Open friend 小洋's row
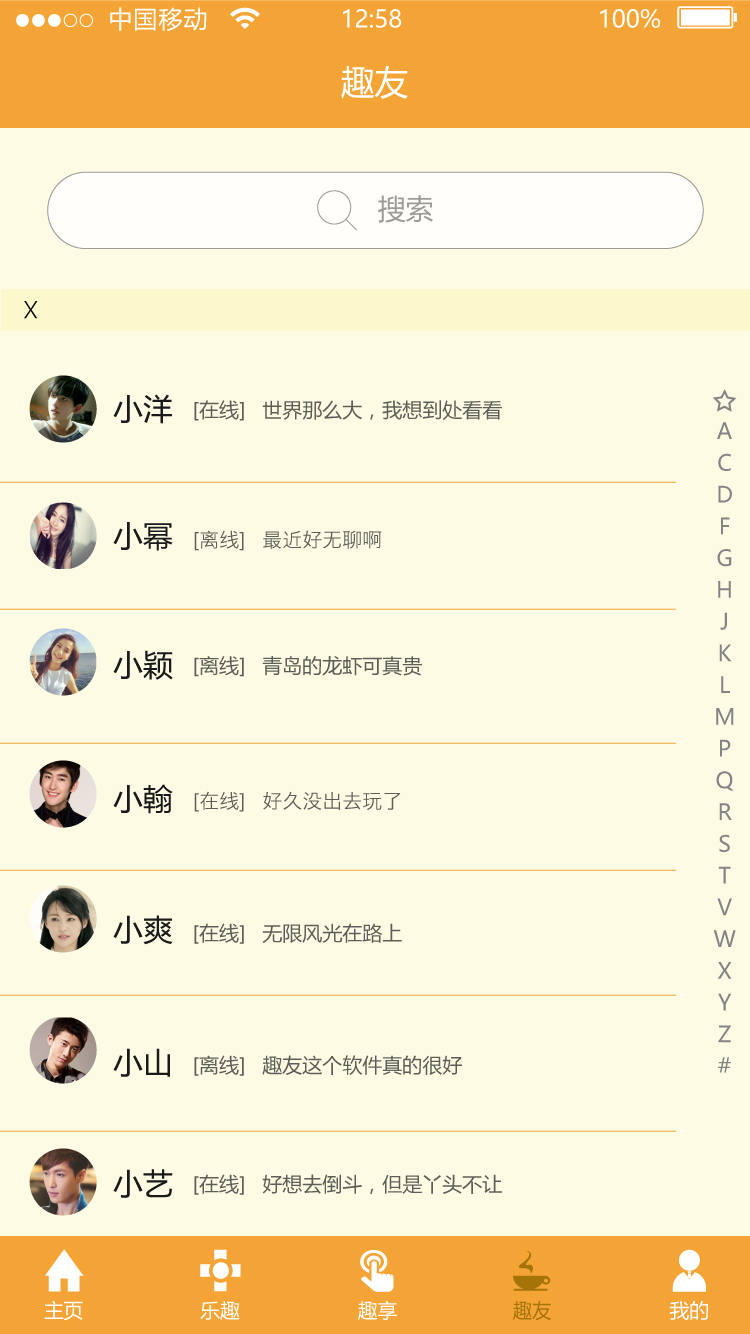This screenshot has width=750, height=1334. 338,409
